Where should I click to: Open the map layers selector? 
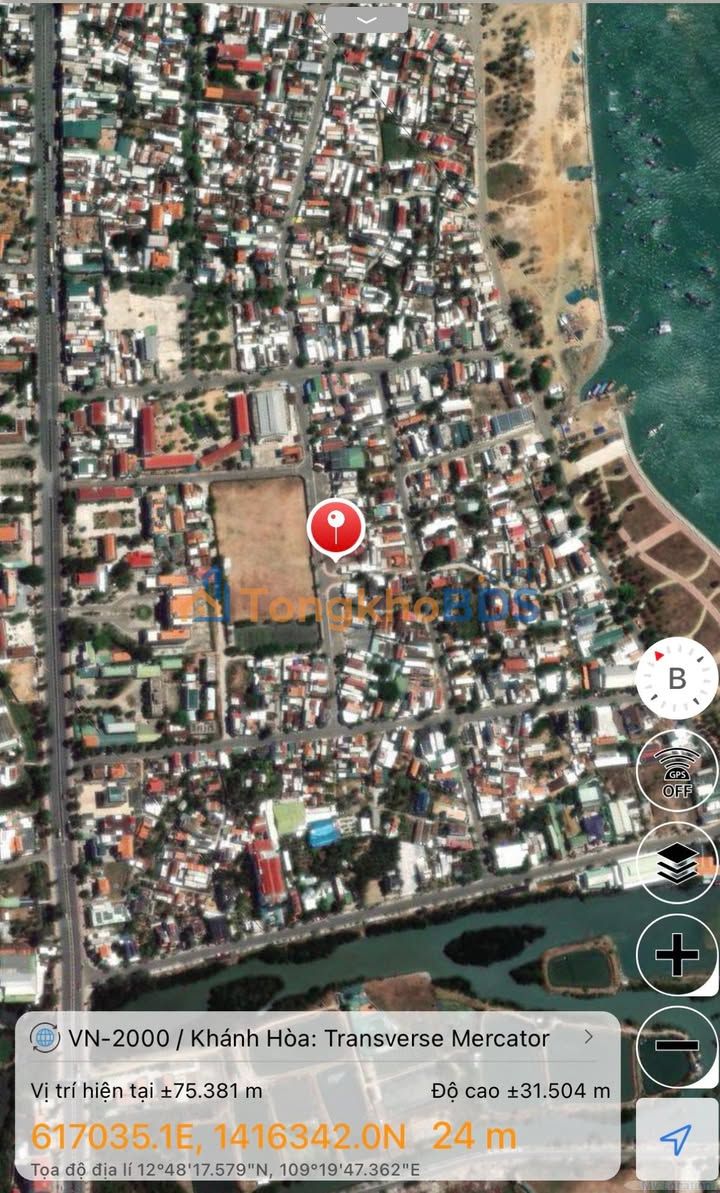pos(677,864)
